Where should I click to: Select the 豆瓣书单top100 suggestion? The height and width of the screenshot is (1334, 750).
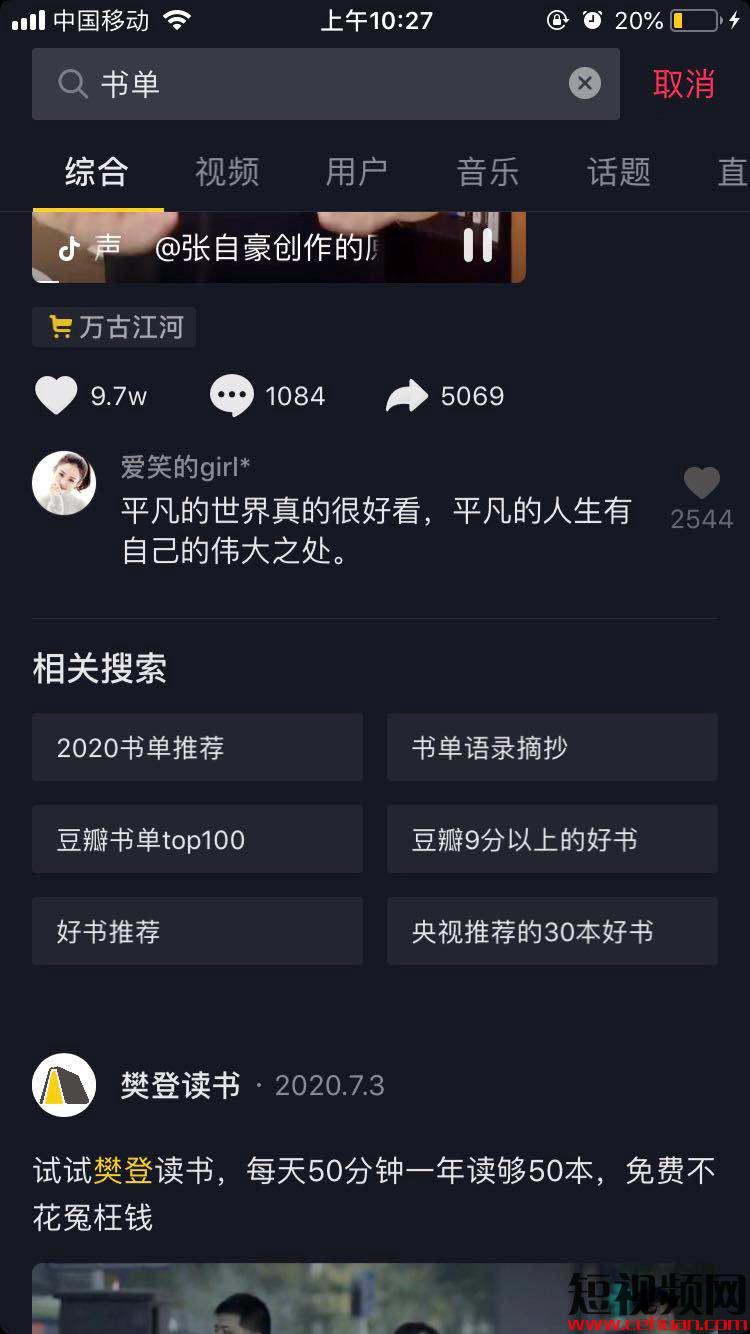[x=197, y=839]
